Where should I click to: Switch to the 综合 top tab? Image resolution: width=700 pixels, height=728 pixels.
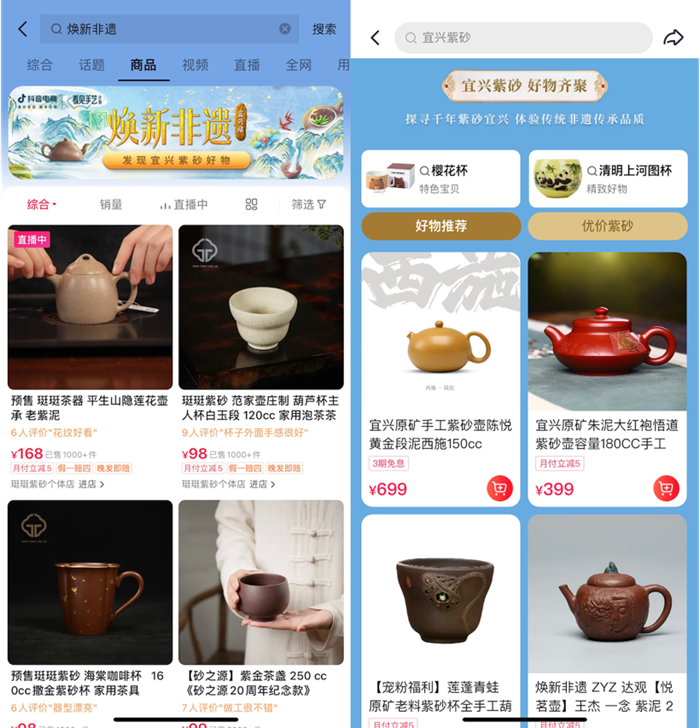[40, 65]
